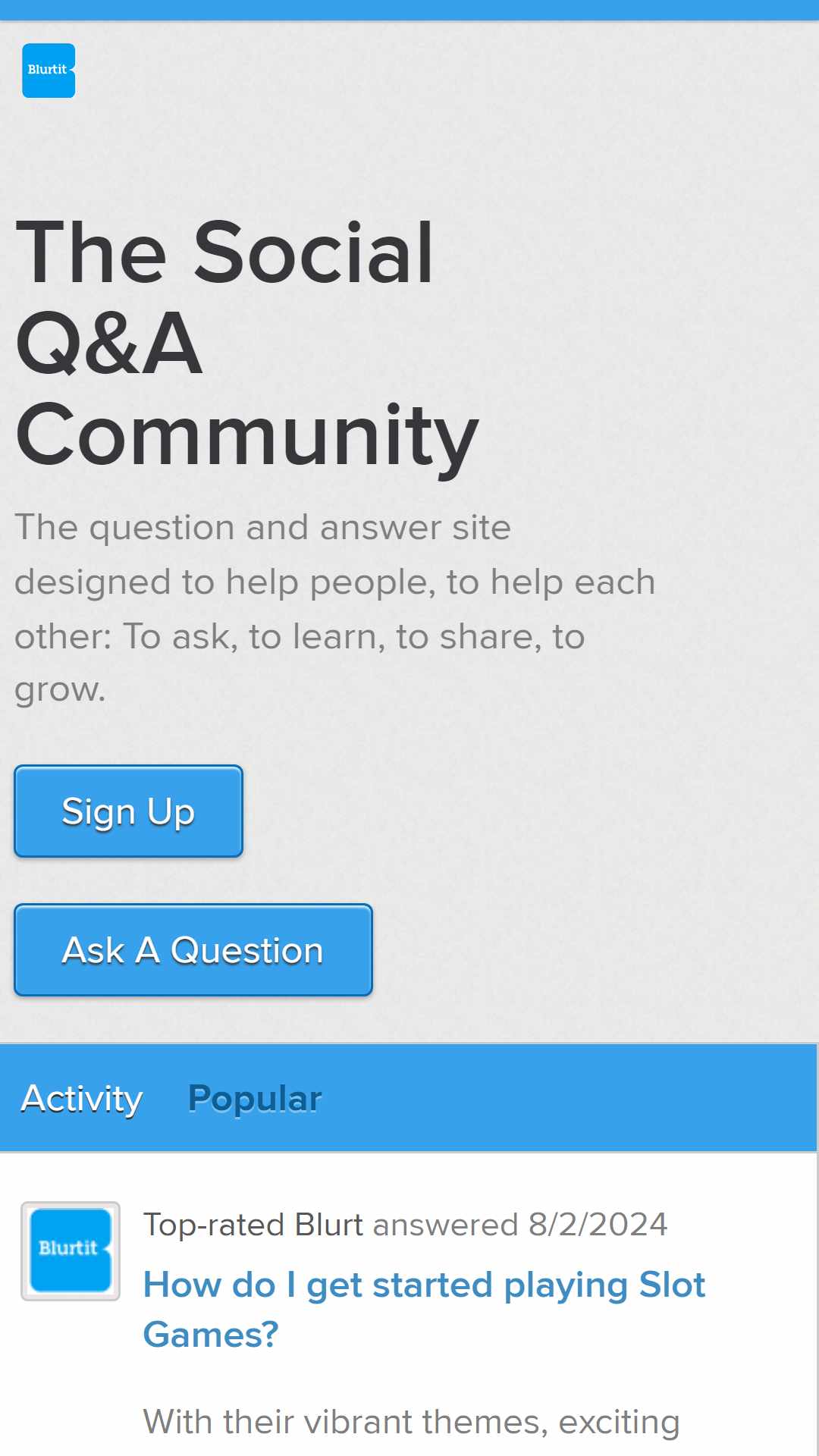This screenshot has width=819, height=1456.
Task: Open the Slot Games question link
Action: point(424,1310)
